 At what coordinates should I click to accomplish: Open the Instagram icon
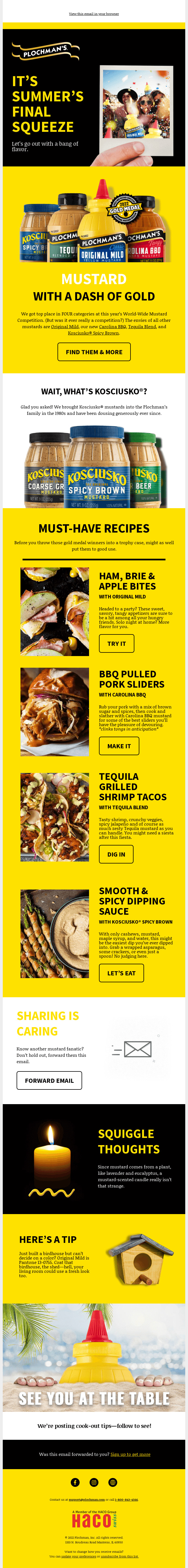[x=94, y=1482]
